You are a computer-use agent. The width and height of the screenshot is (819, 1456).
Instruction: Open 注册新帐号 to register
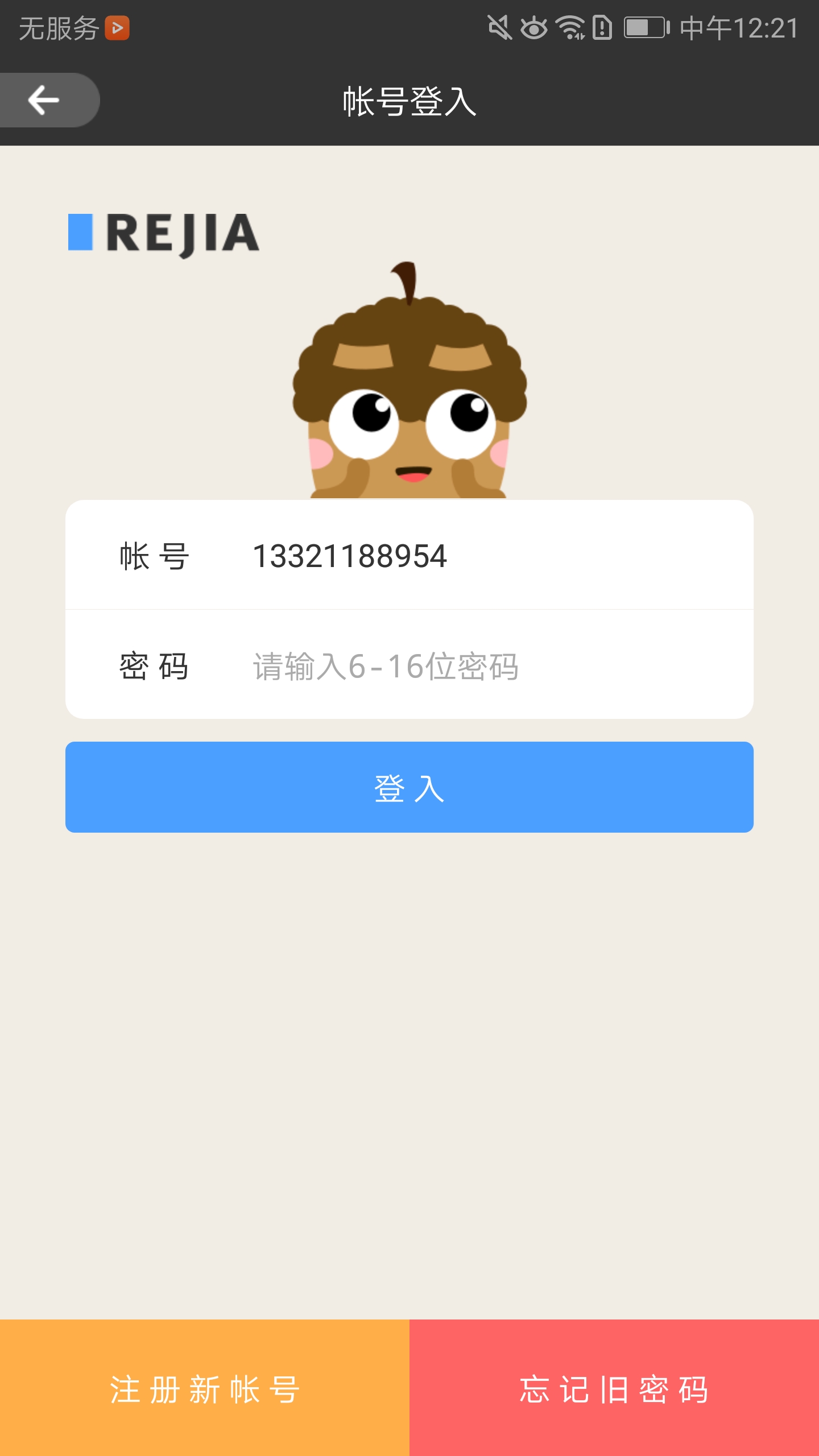tap(205, 1389)
